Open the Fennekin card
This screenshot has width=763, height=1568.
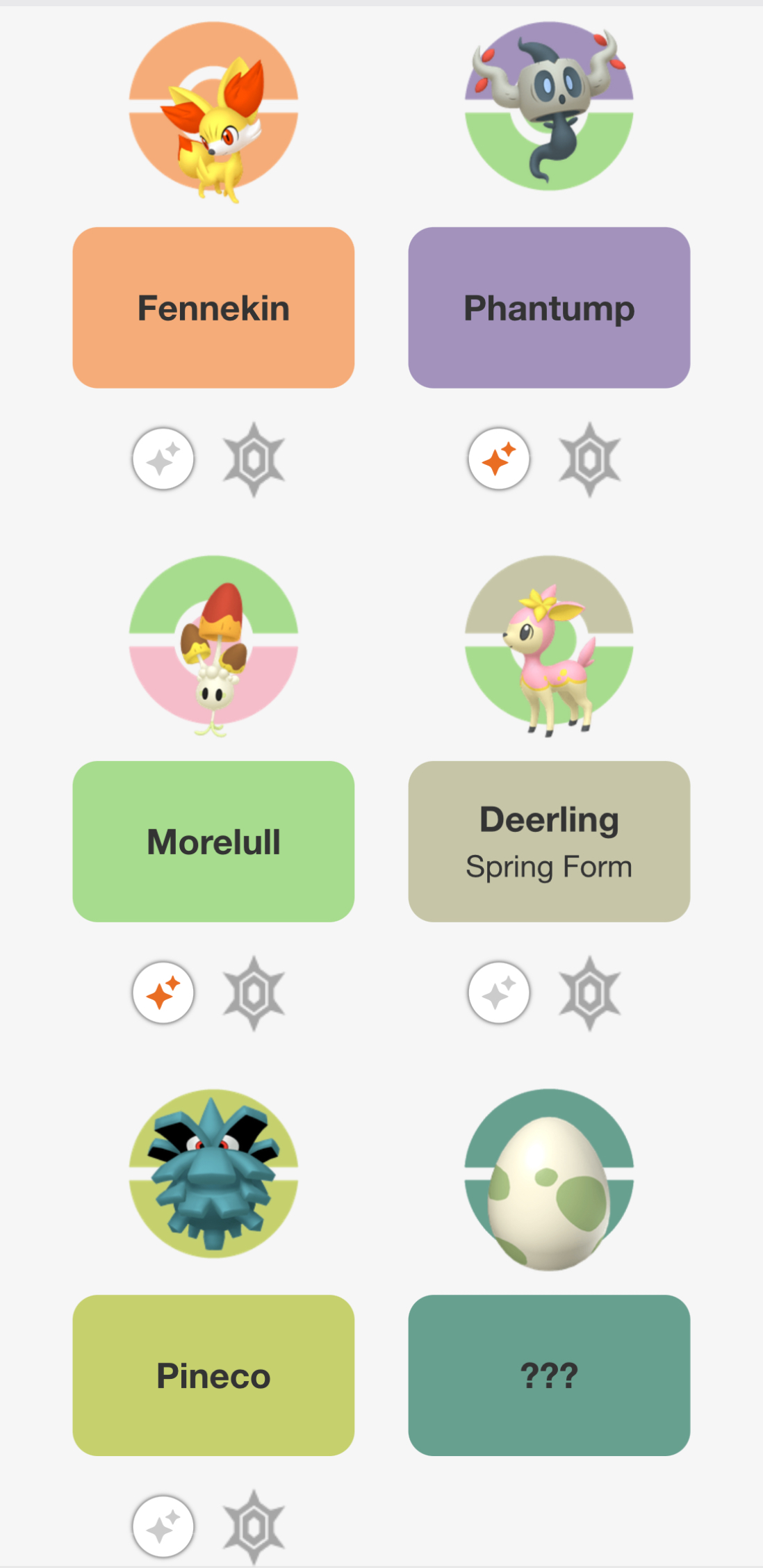pyautogui.click(x=213, y=307)
